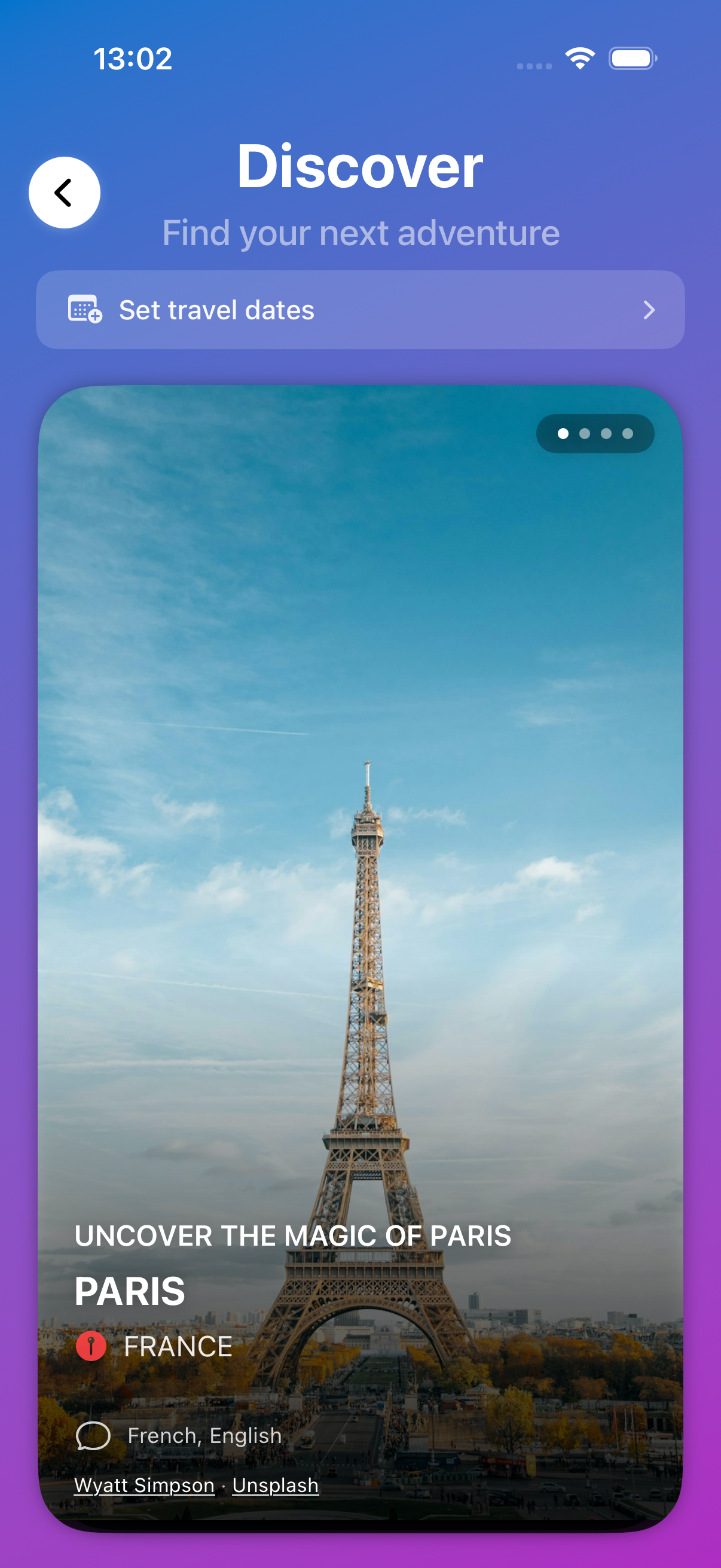The image size is (721, 1568).
Task: Tap the Discover header title
Action: (360, 164)
